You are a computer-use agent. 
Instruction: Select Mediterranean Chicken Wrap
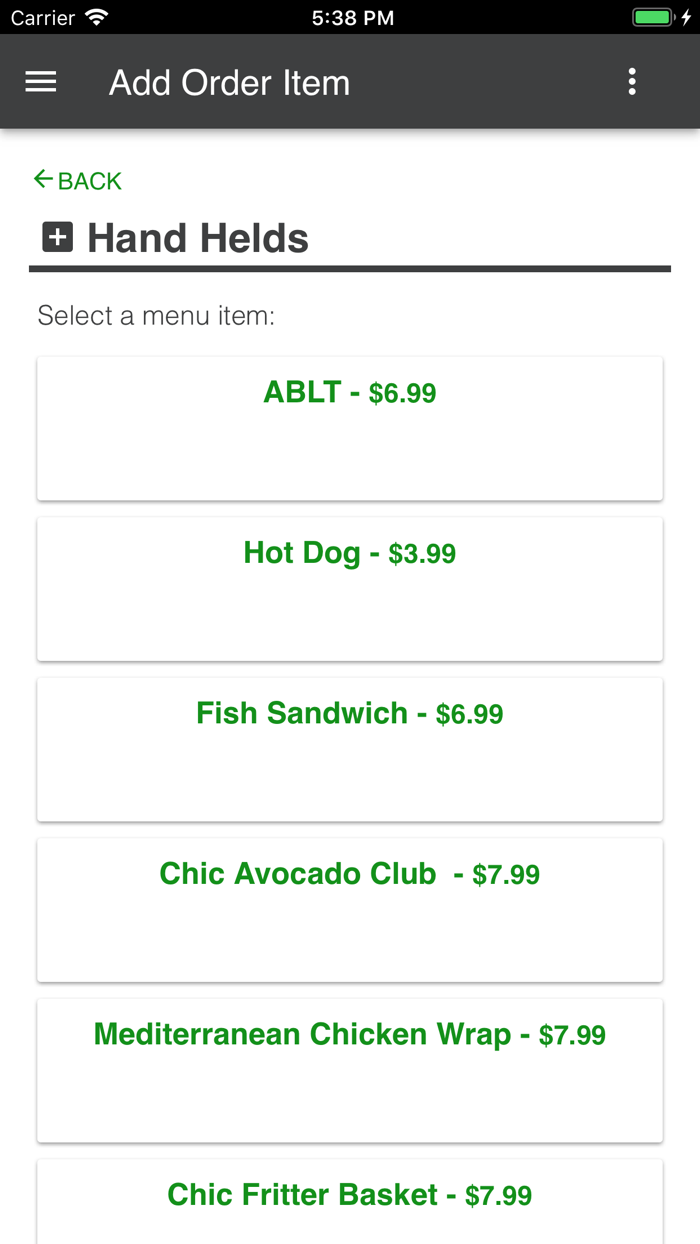coord(350,1069)
